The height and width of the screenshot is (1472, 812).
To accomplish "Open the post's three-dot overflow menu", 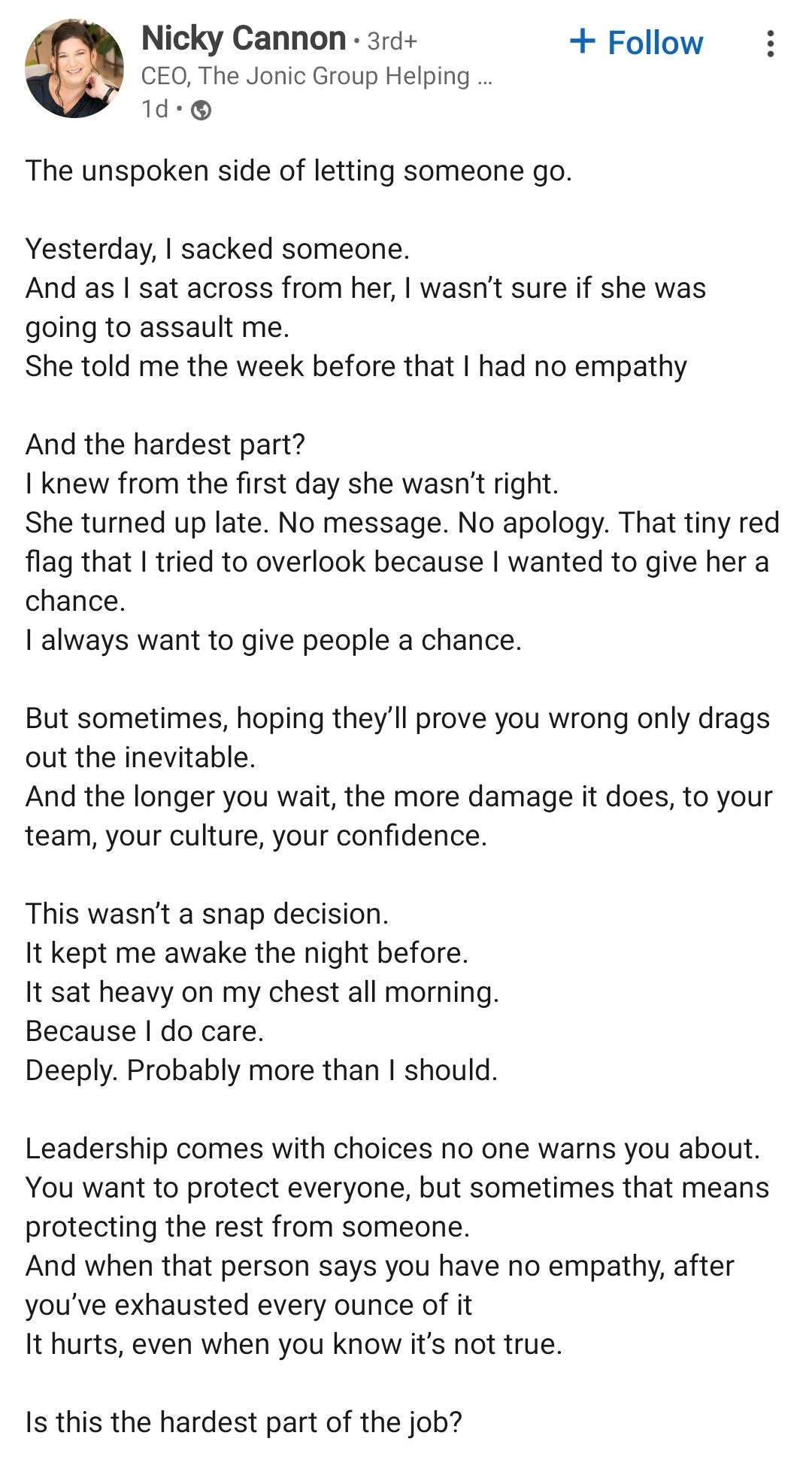I will pos(770,44).
